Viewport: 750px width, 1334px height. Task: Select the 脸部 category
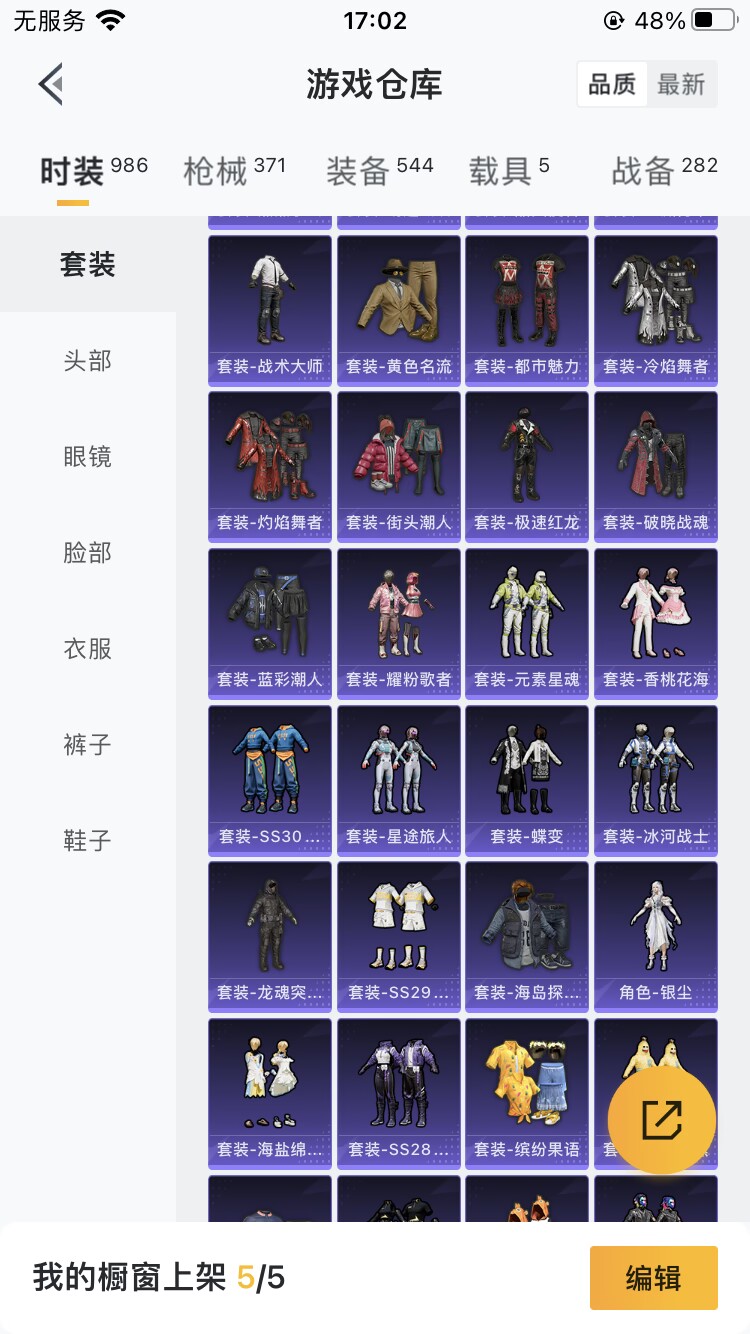point(88,553)
